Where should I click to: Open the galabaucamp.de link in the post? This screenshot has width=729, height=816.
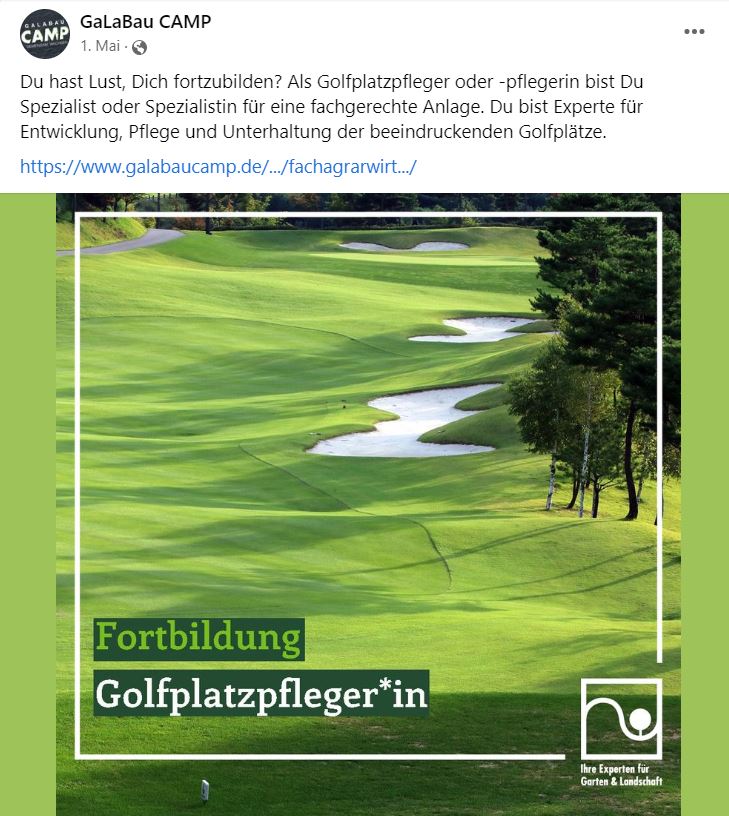coord(217,165)
